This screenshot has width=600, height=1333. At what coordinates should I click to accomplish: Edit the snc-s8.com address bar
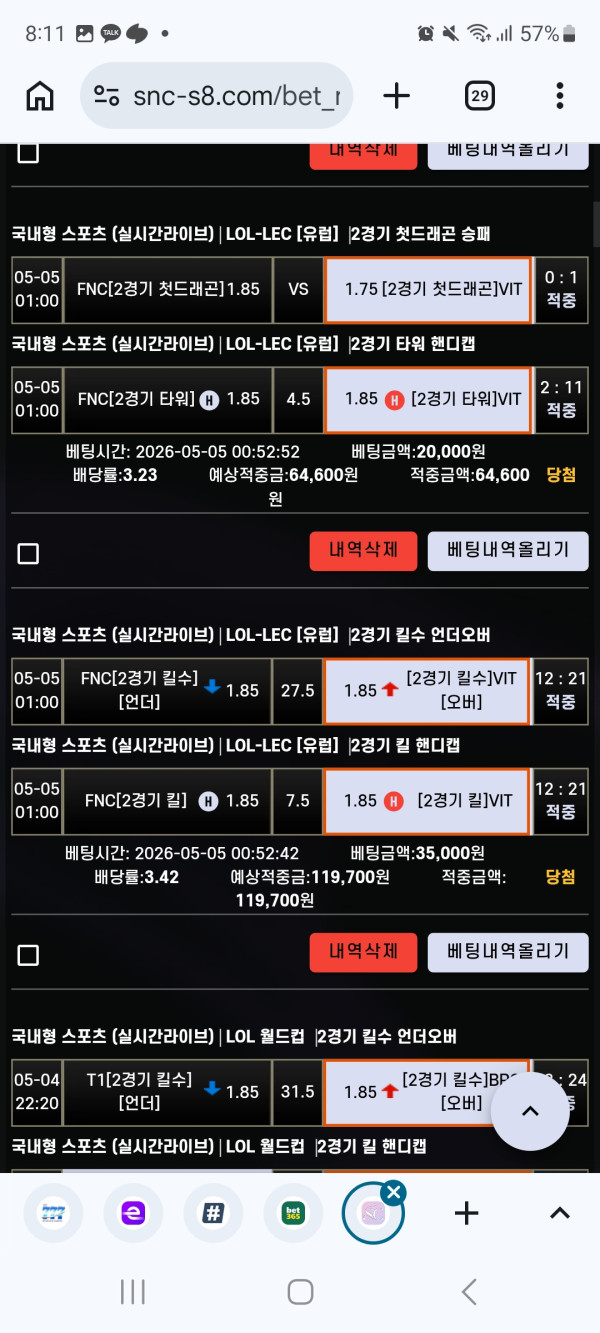tap(216, 96)
